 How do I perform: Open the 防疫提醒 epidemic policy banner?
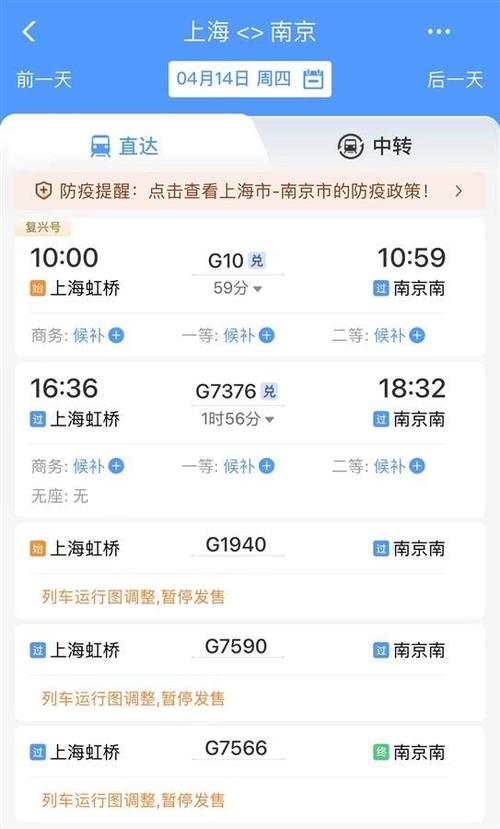[249, 191]
